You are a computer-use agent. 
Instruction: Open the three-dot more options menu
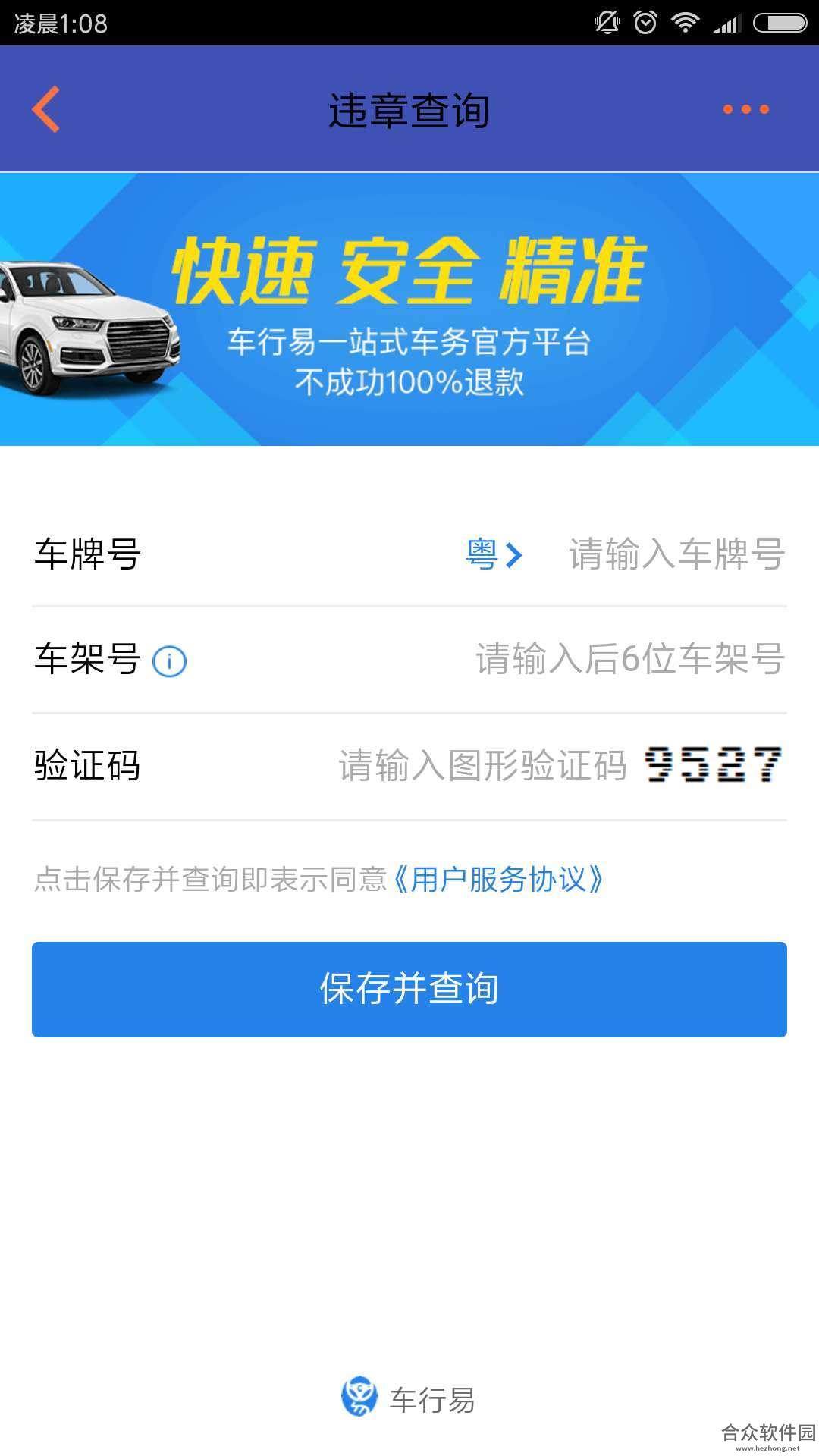coord(746,109)
